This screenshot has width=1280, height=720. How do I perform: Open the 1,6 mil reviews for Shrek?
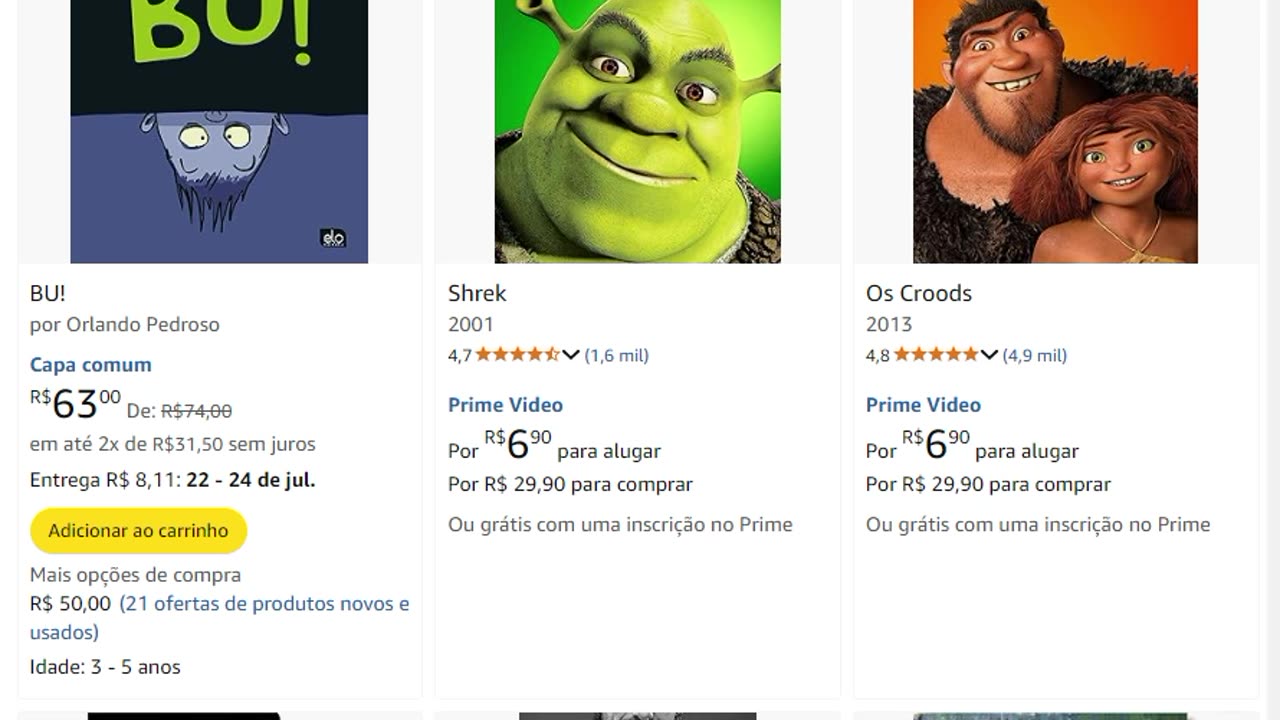(x=616, y=355)
